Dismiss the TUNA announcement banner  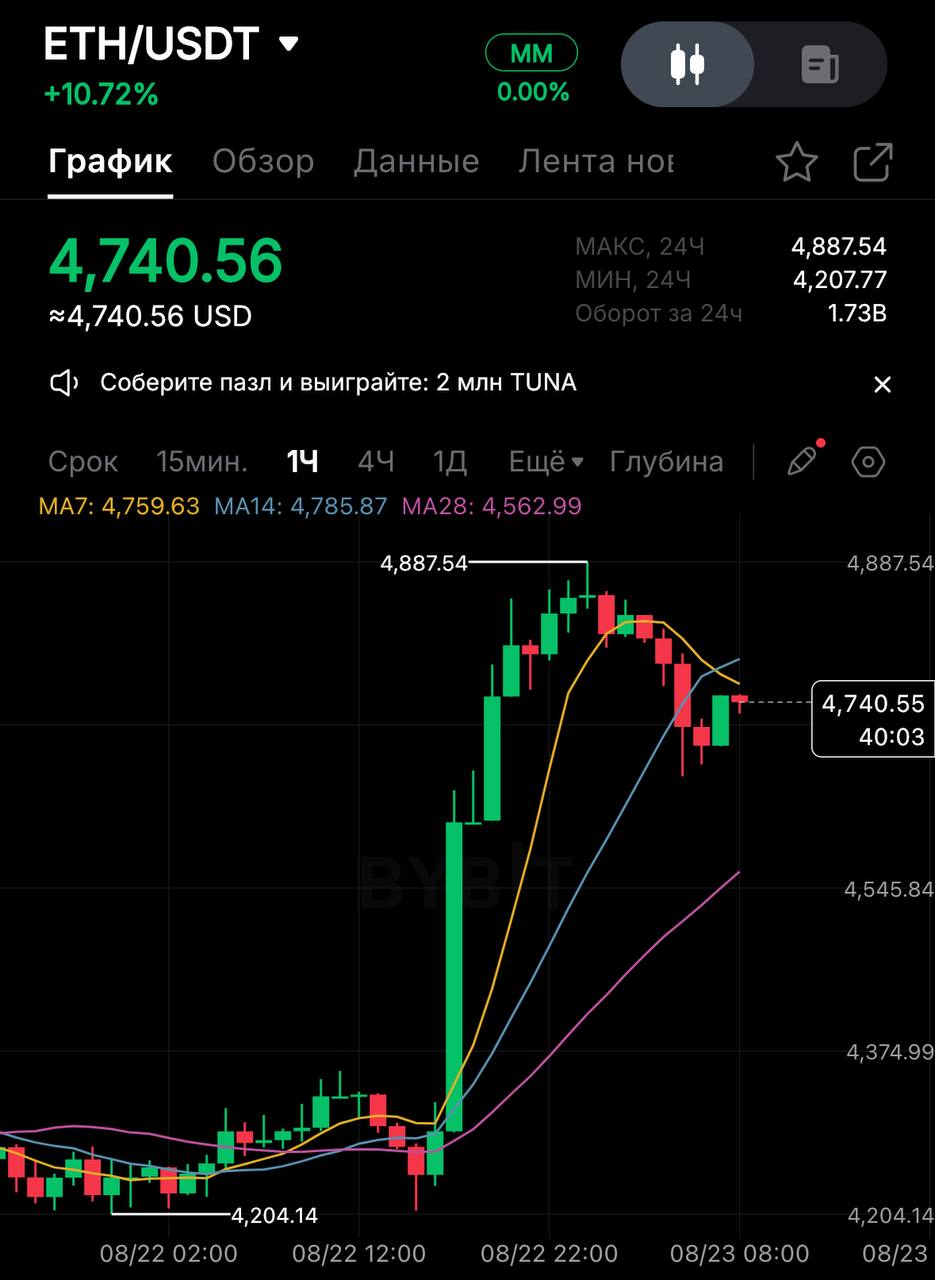point(882,384)
